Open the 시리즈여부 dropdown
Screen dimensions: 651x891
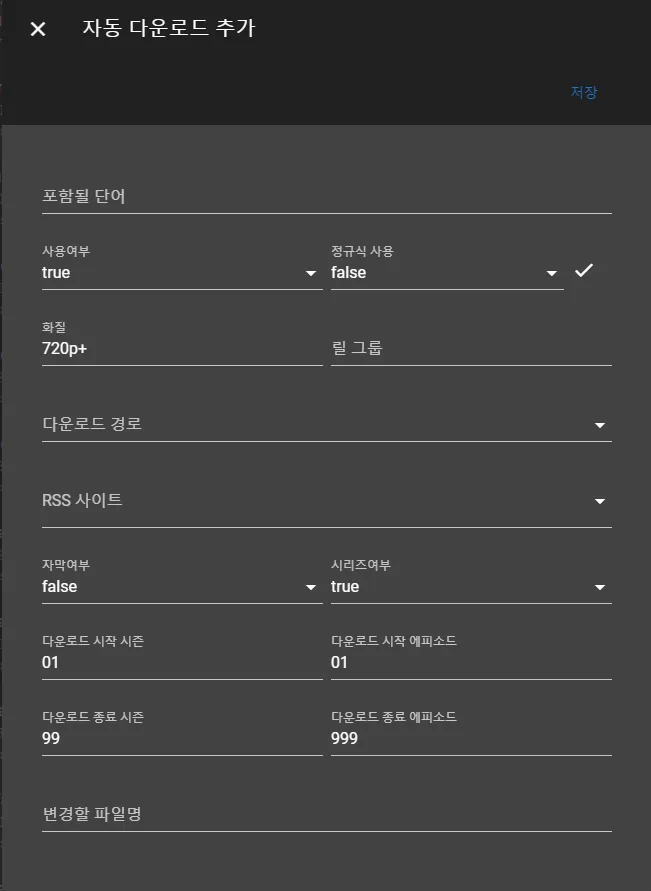click(x=470, y=586)
